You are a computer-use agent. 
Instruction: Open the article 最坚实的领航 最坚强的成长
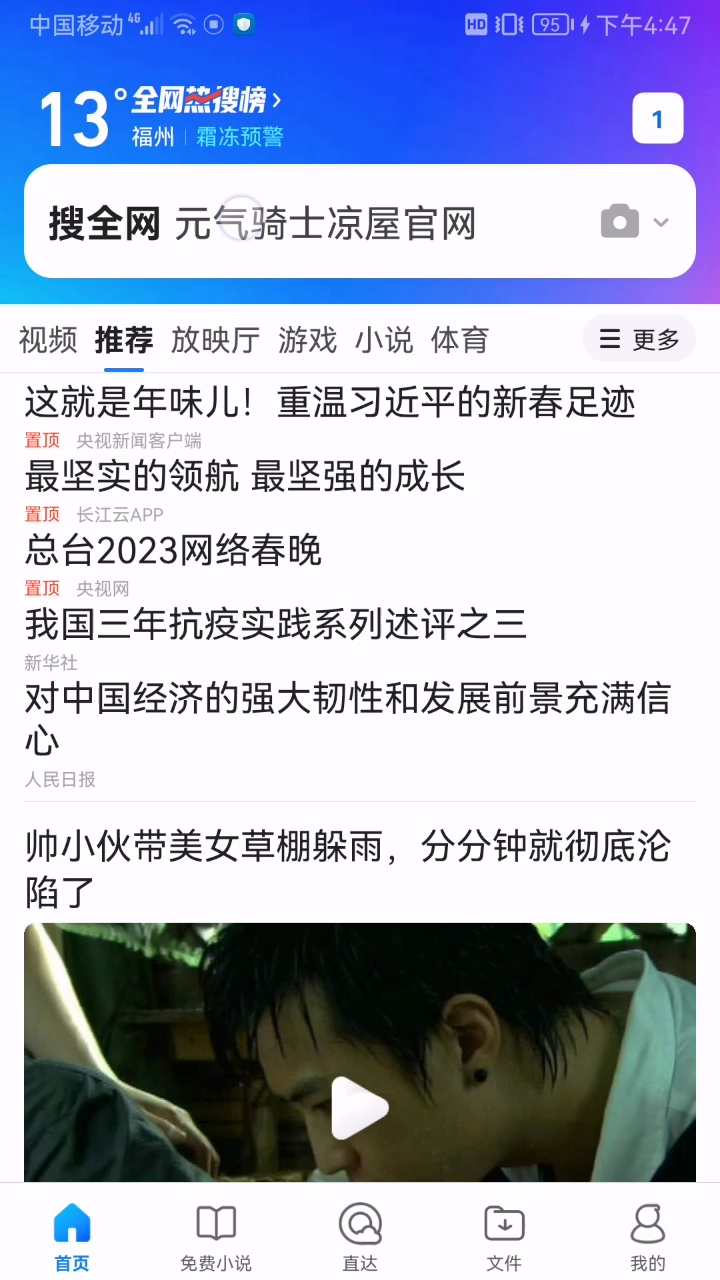(x=245, y=476)
